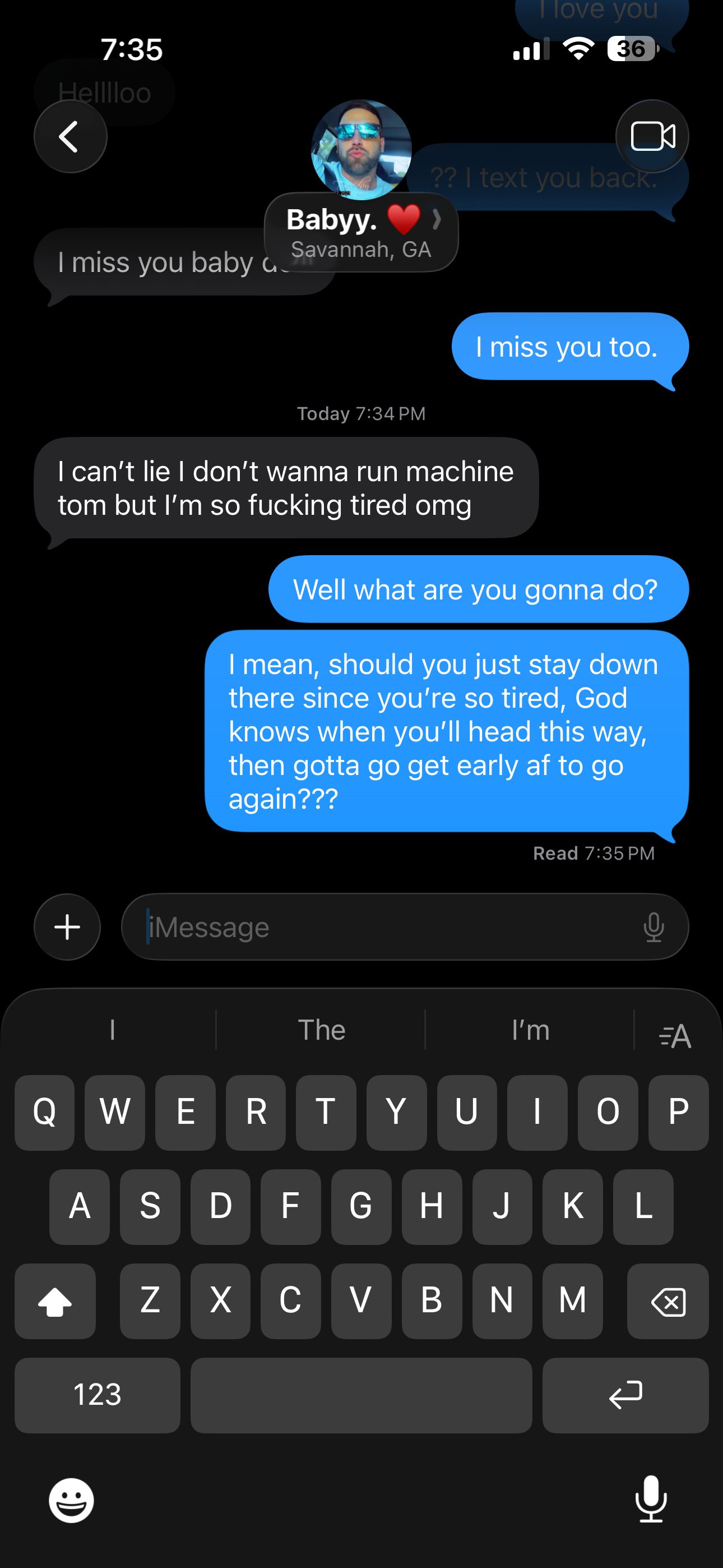
Task: Toggle the shift key
Action: (x=55, y=1301)
